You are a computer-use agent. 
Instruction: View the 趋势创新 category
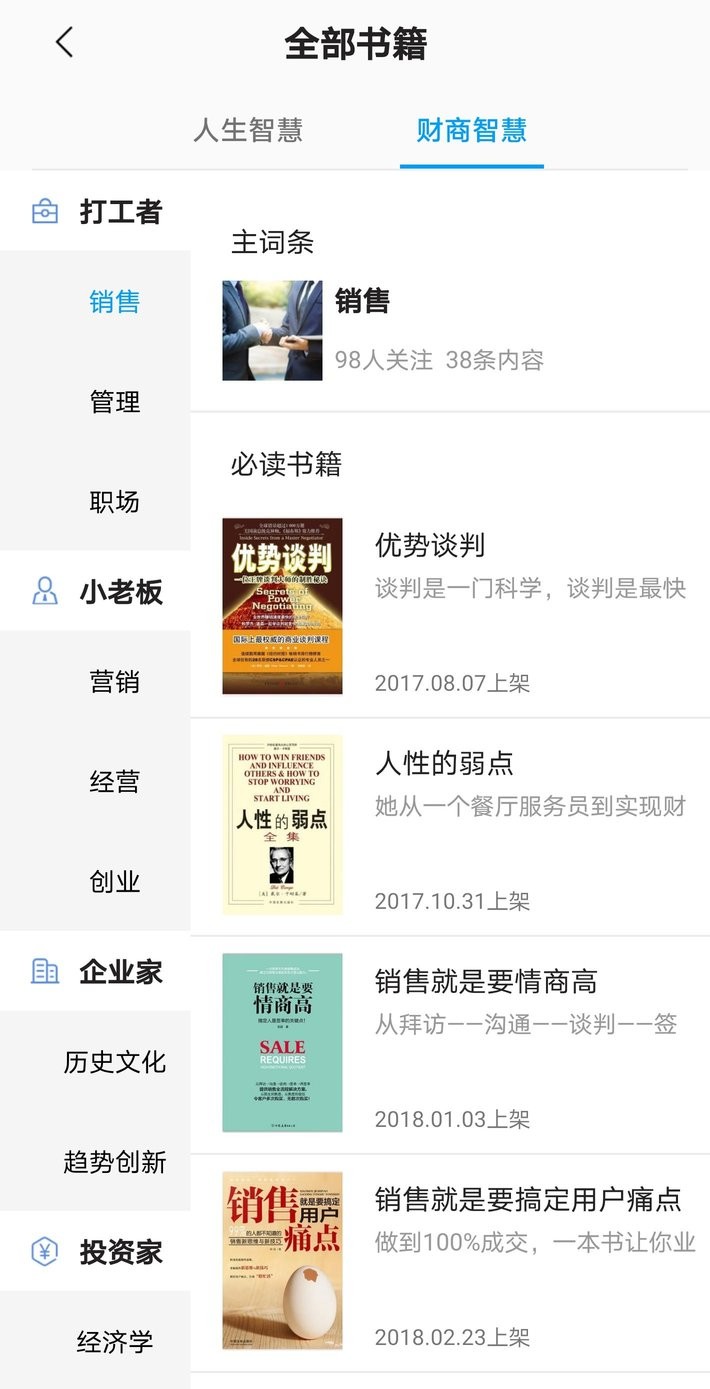[115, 1162]
